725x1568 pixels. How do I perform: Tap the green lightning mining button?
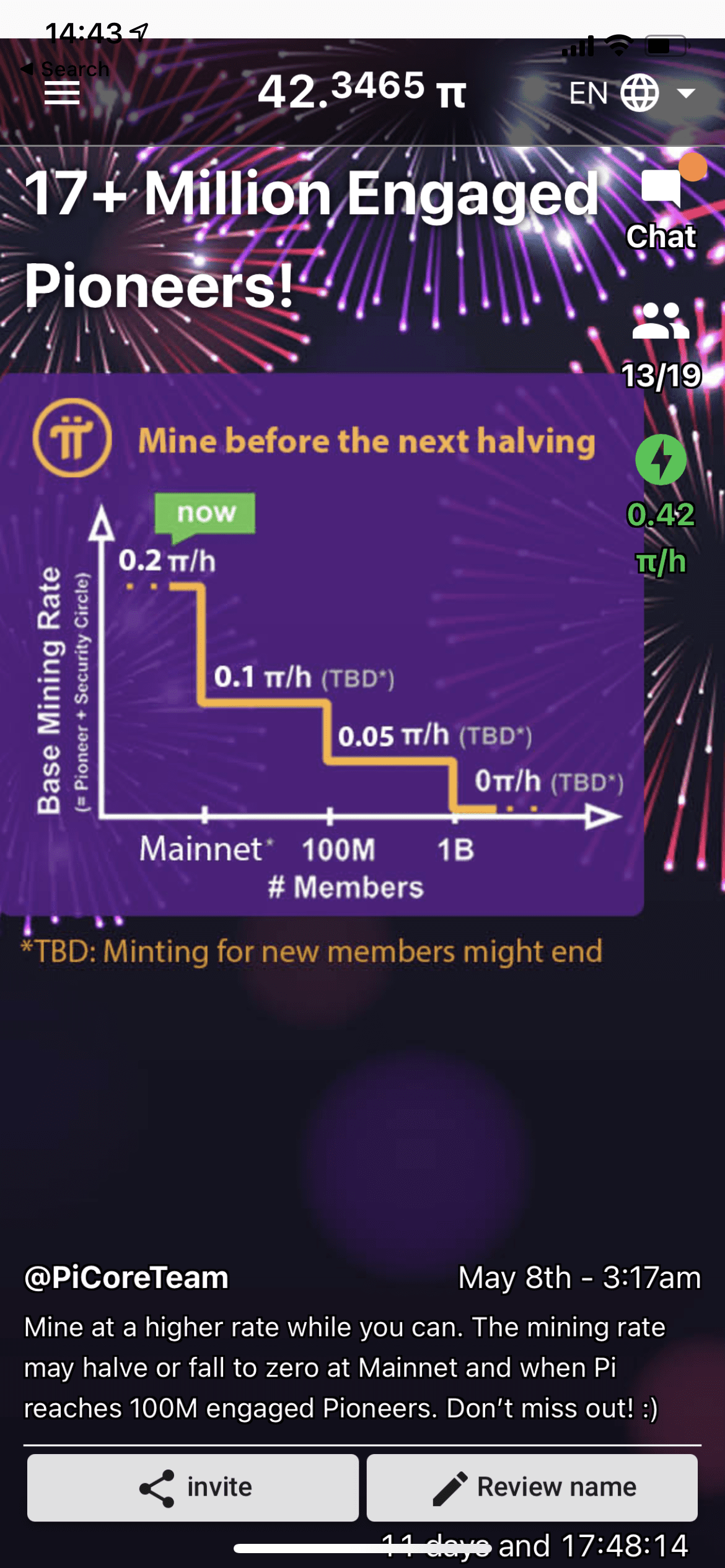point(661,460)
